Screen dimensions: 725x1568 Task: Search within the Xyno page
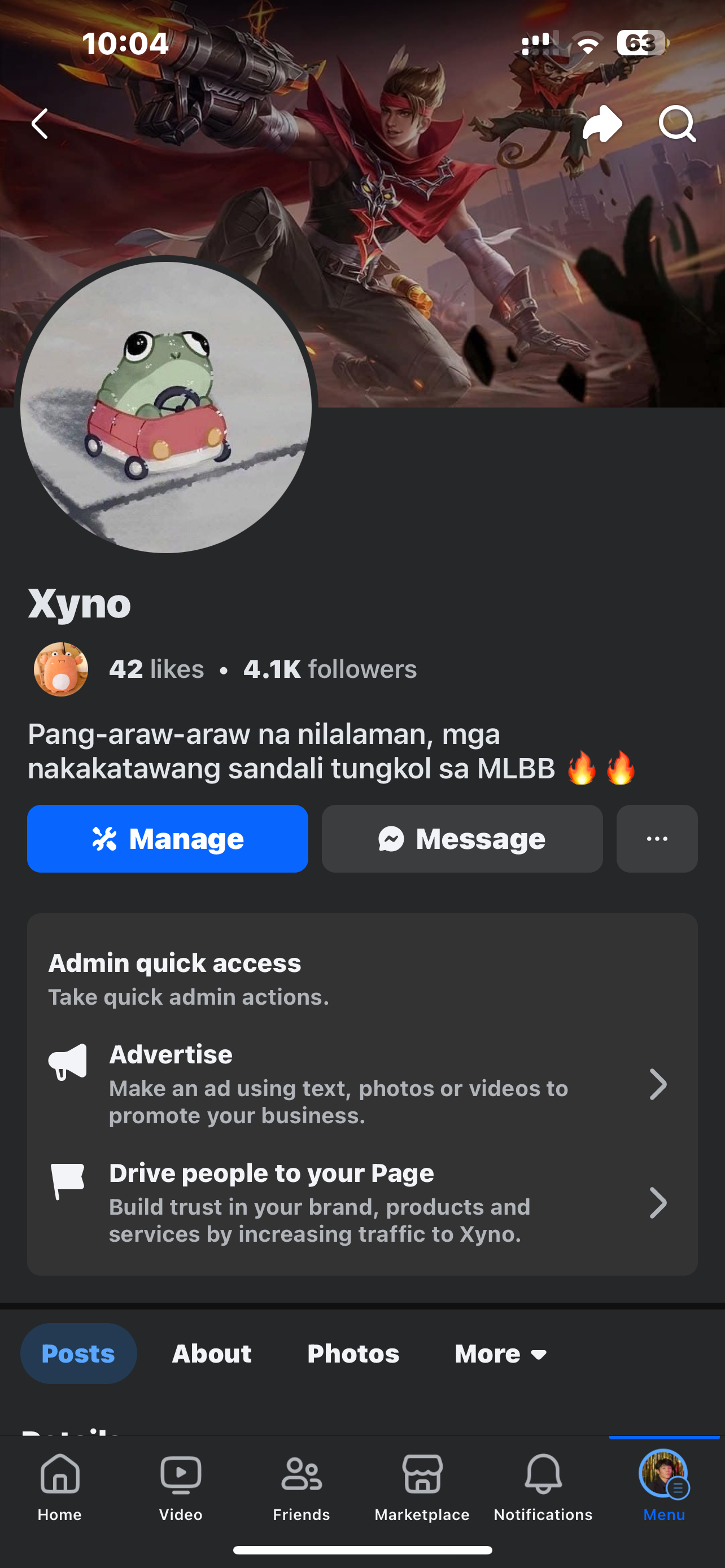pyautogui.click(x=677, y=124)
